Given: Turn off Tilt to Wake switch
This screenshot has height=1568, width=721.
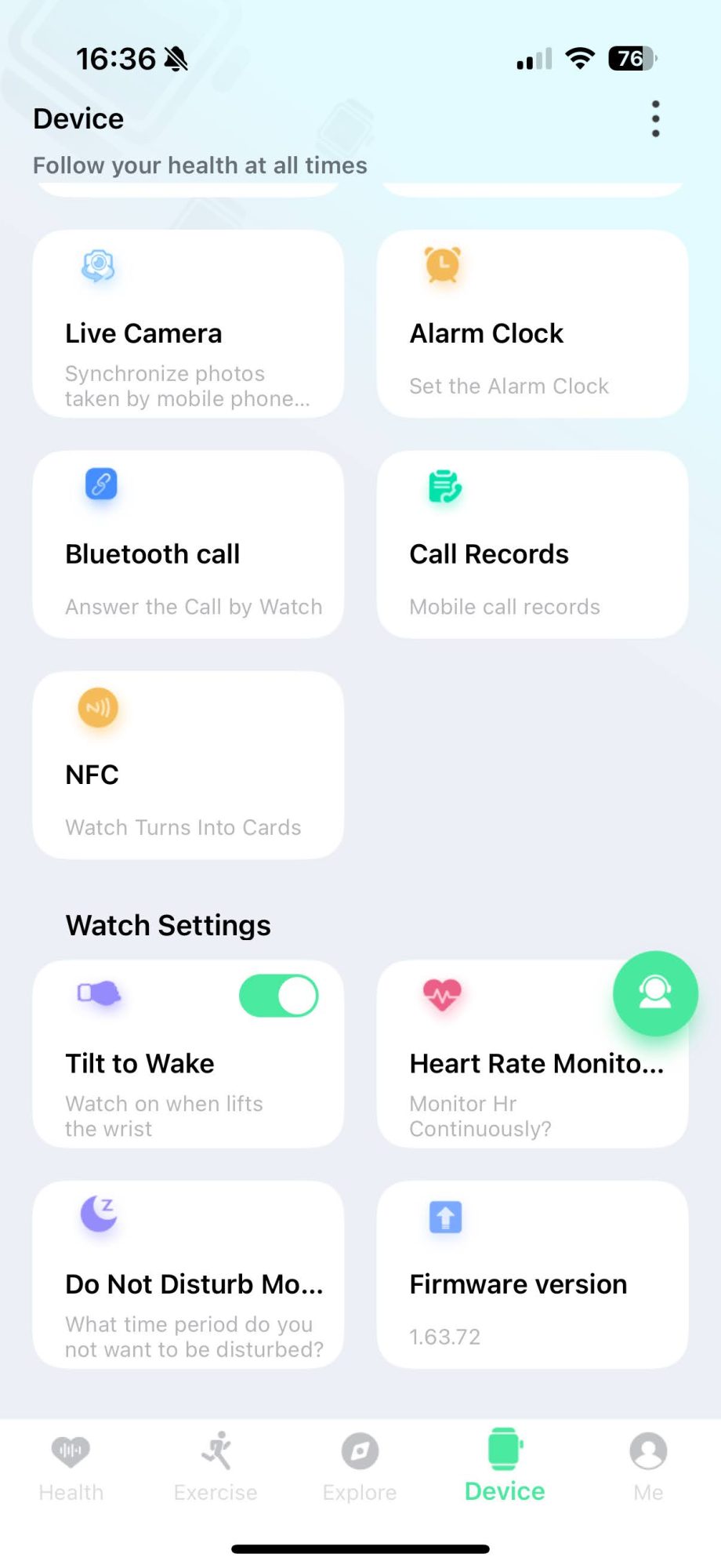Looking at the screenshot, I should 278,996.
